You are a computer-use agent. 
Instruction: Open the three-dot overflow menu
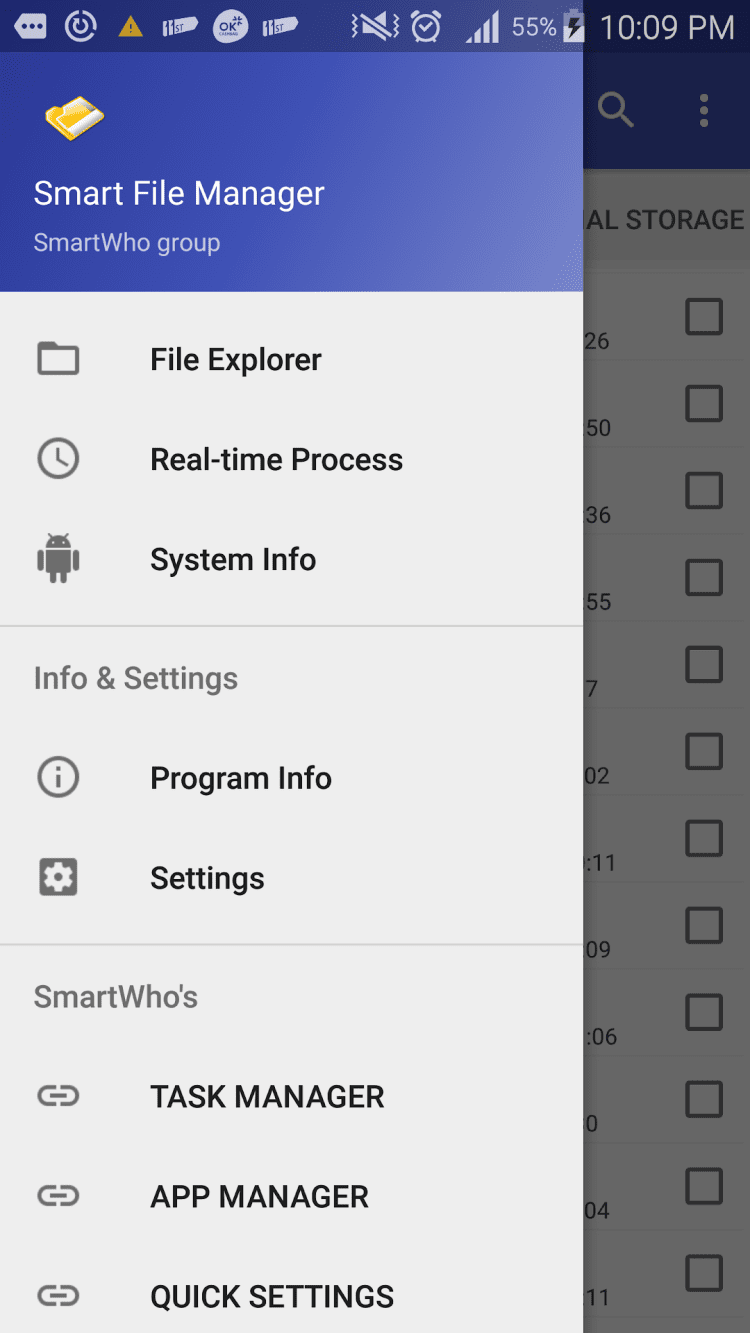[x=704, y=110]
